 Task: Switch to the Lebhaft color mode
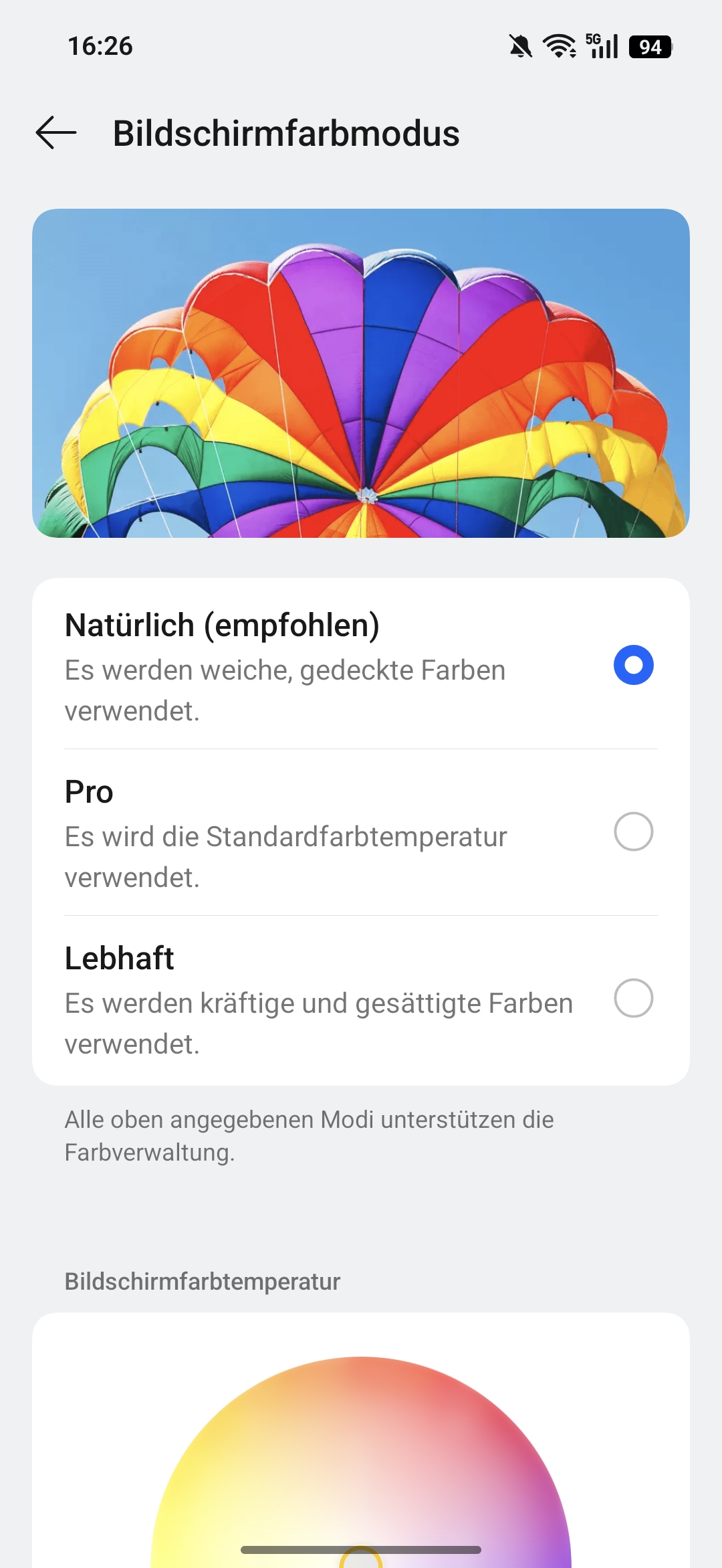[x=361, y=999]
